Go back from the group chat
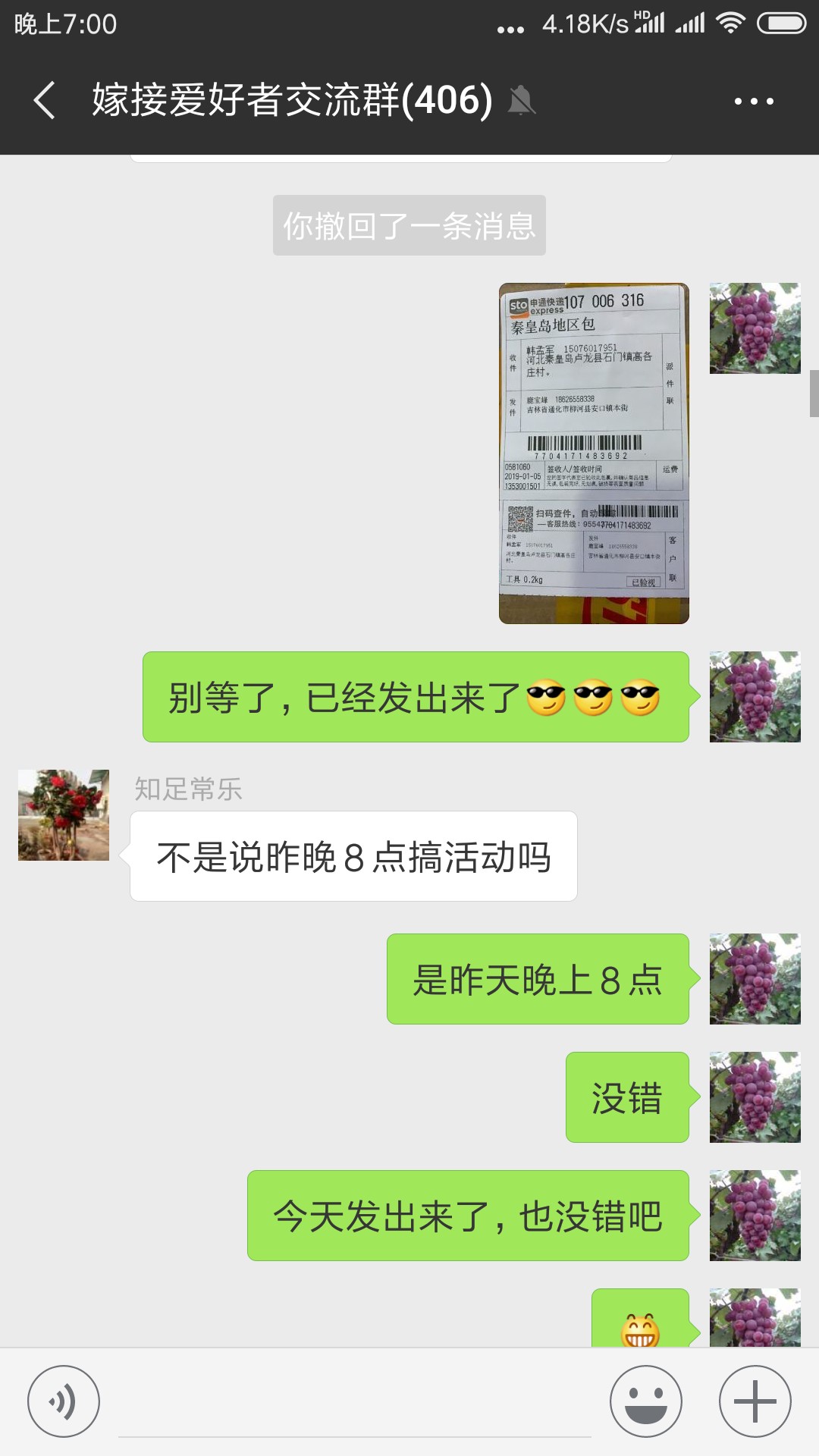Image resolution: width=819 pixels, height=1456 pixels. pos(45,101)
